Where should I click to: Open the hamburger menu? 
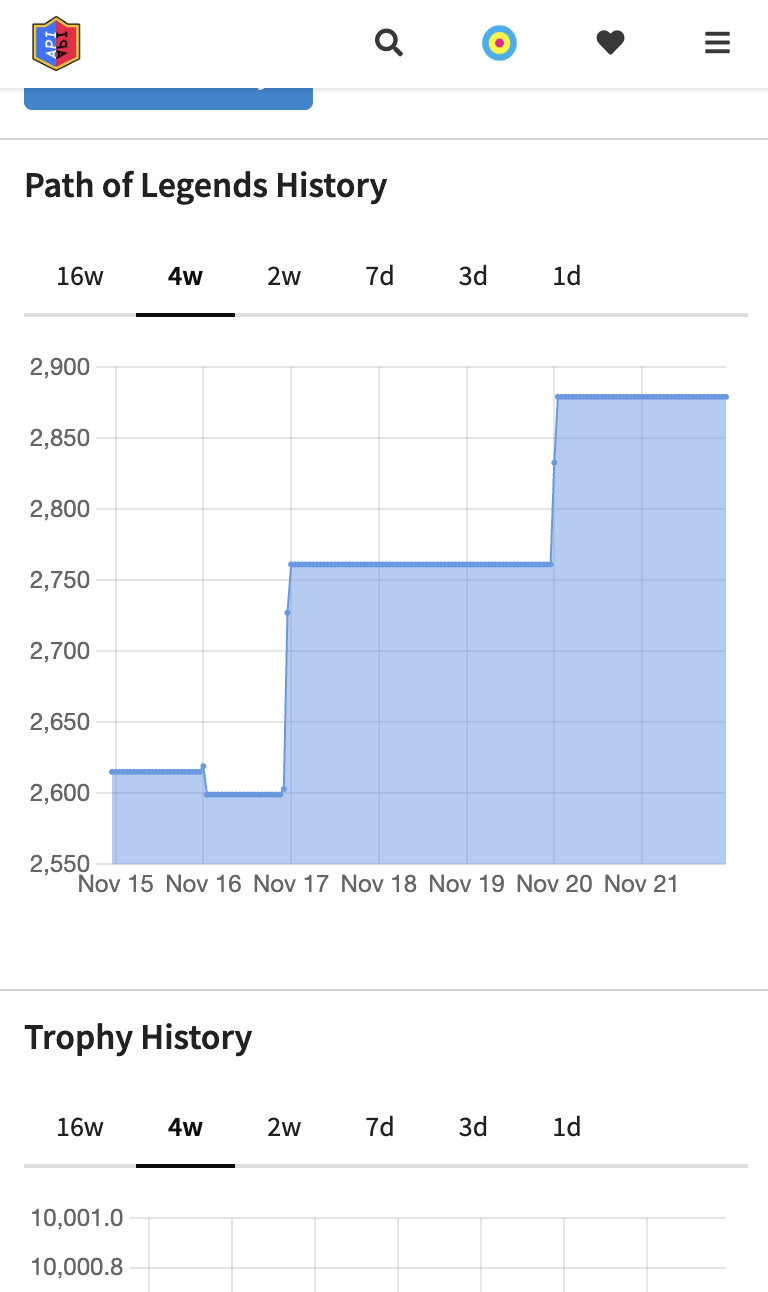pos(717,43)
